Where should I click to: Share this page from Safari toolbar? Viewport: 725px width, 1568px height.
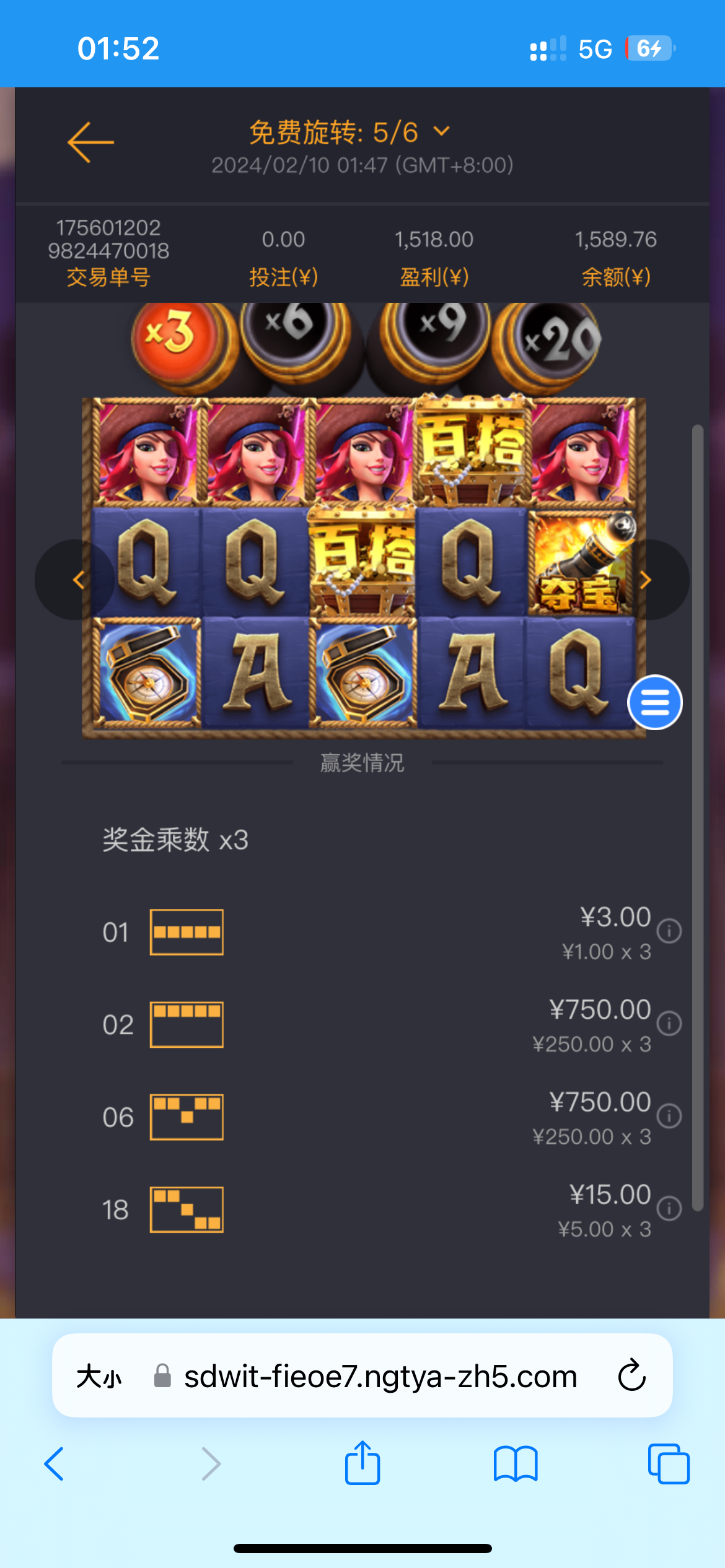[x=362, y=1463]
